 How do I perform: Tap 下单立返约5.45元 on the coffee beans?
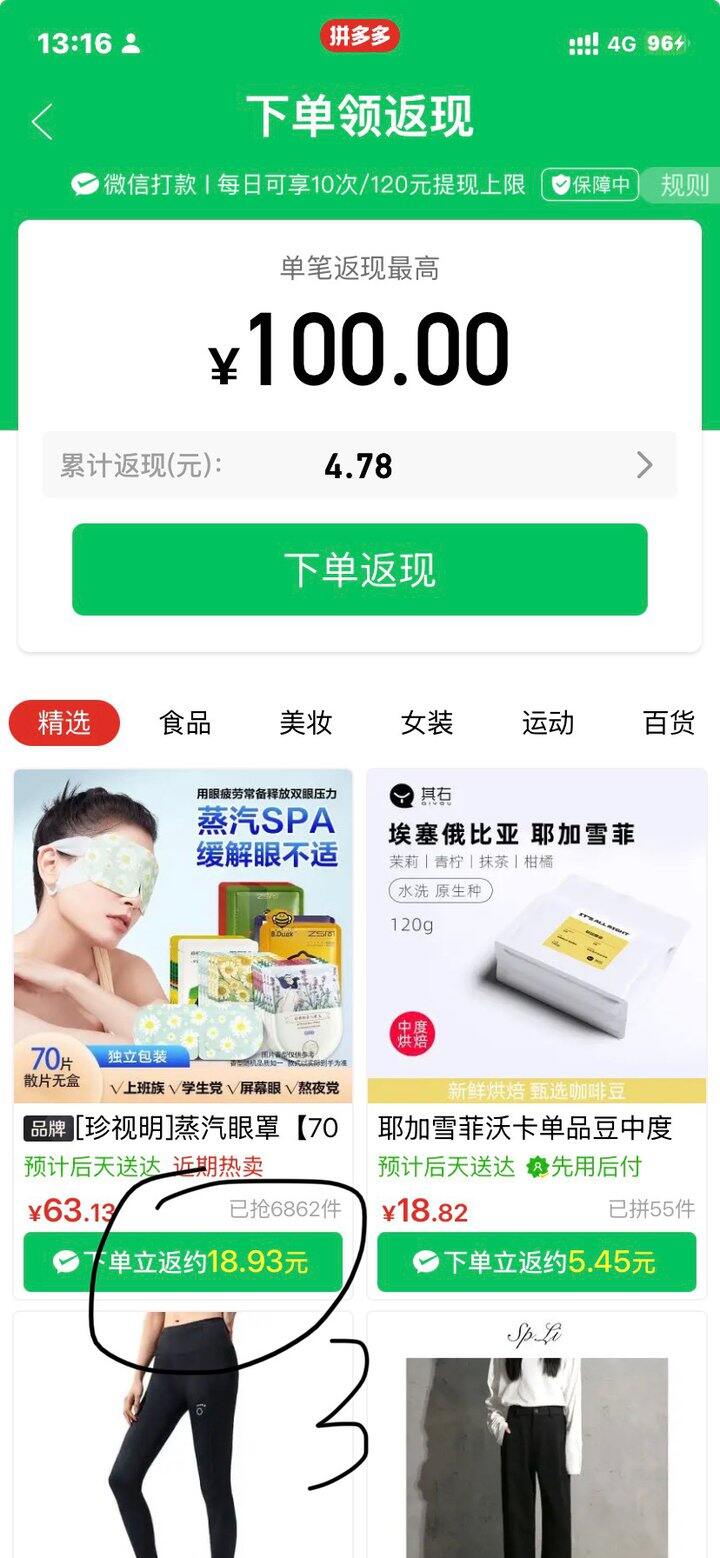pos(536,1262)
